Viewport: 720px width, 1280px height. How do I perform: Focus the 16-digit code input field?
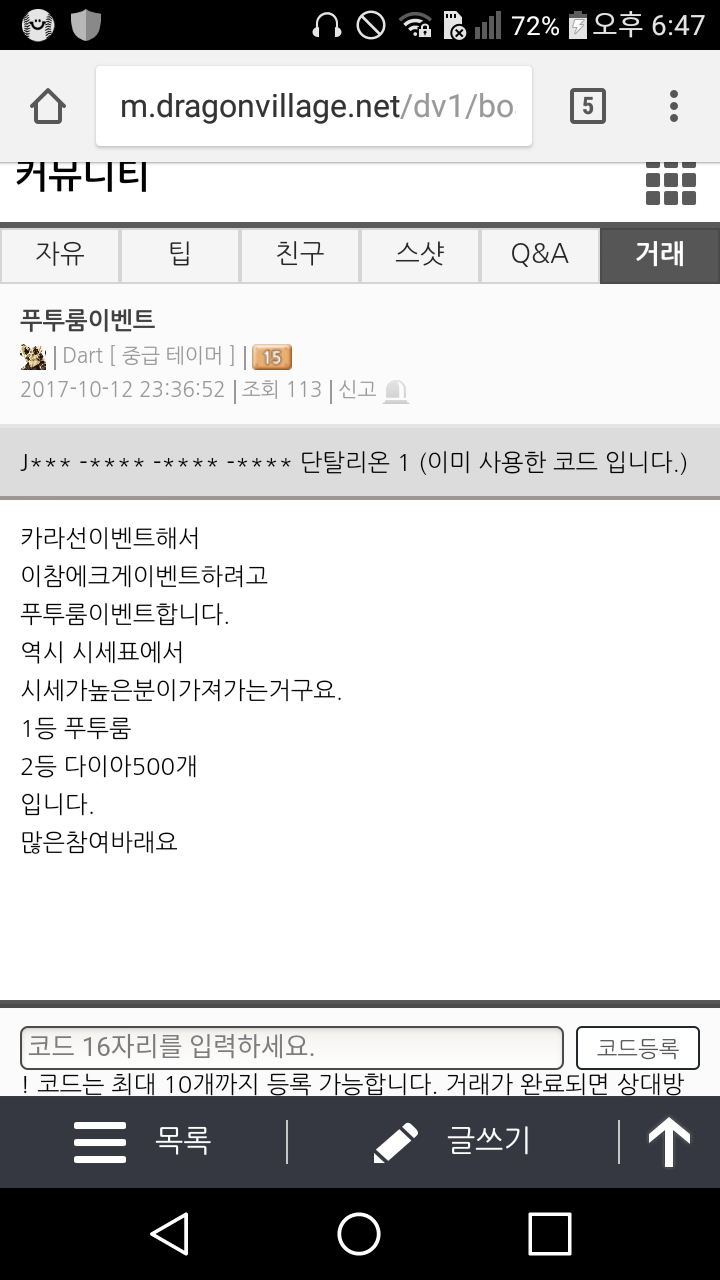(x=291, y=1047)
